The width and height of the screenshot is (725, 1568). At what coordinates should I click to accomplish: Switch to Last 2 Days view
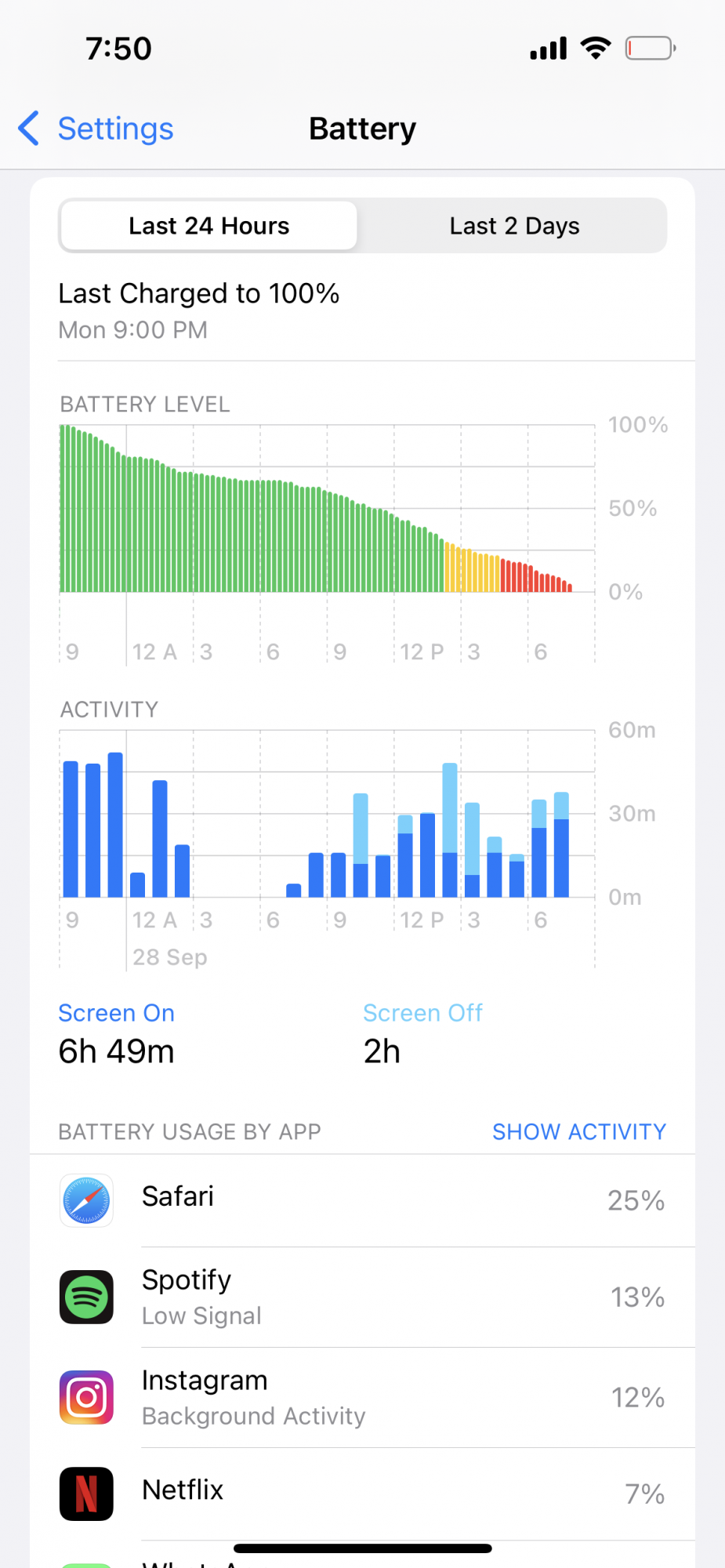(x=514, y=226)
